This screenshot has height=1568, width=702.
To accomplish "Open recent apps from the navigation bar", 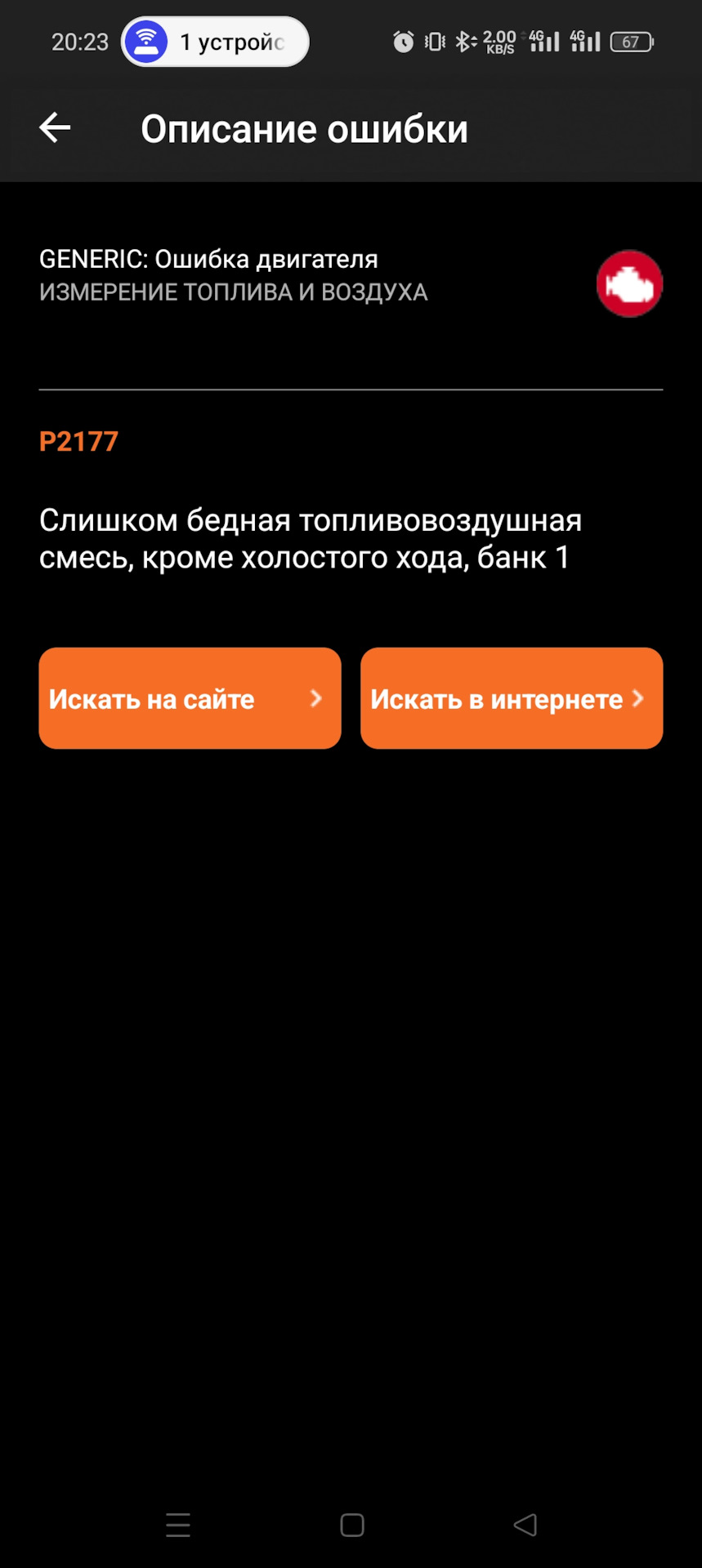I will point(178,1525).
